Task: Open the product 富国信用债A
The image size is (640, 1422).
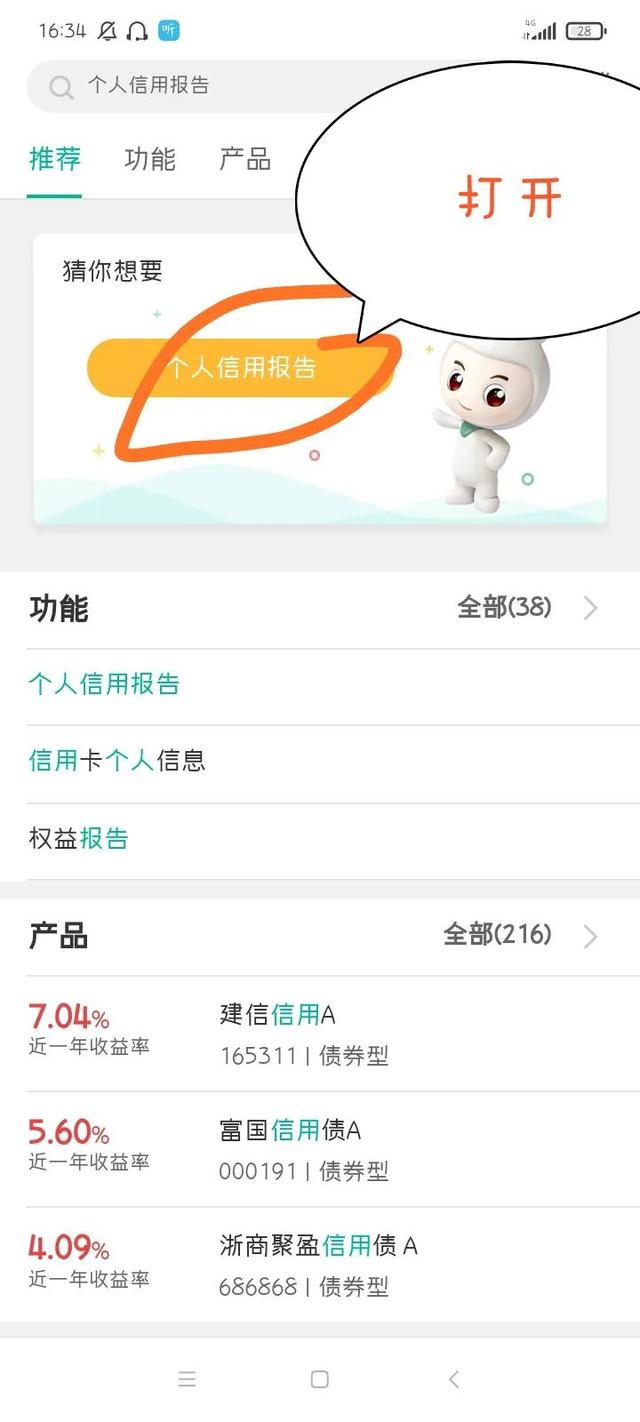Action: (320, 1149)
